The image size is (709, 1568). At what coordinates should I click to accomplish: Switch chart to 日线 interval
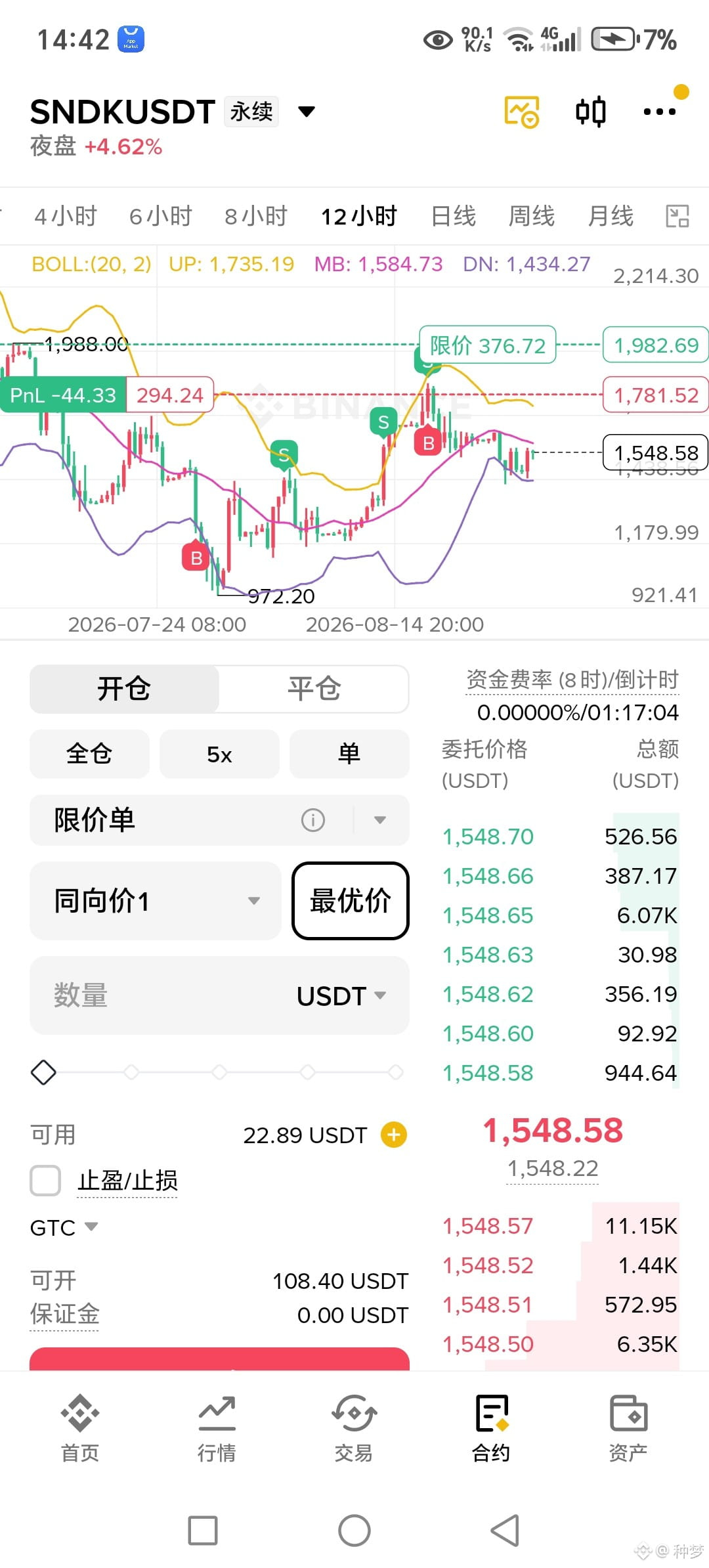pyautogui.click(x=454, y=216)
